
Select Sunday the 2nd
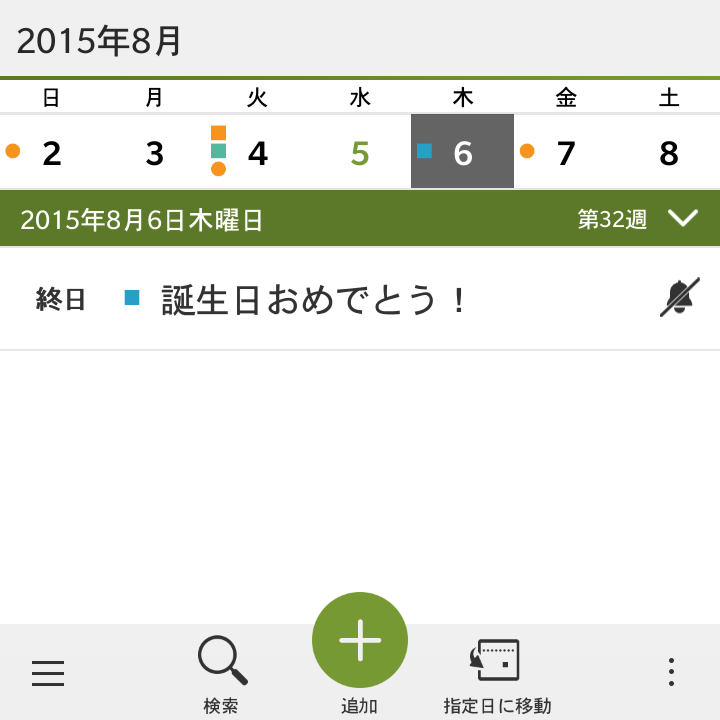52,153
